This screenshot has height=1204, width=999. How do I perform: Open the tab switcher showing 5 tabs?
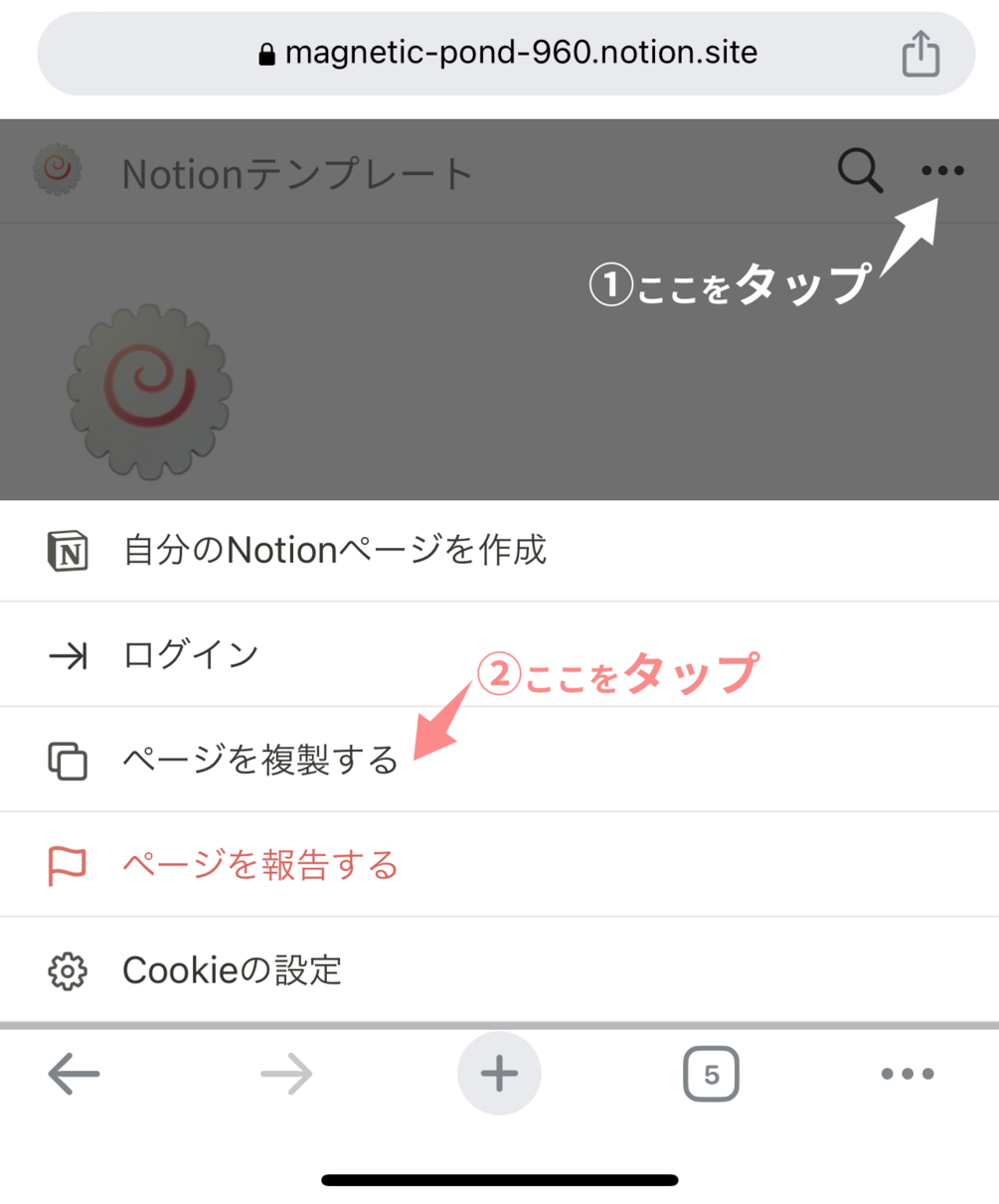pyautogui.click(x=711, y=1074)
